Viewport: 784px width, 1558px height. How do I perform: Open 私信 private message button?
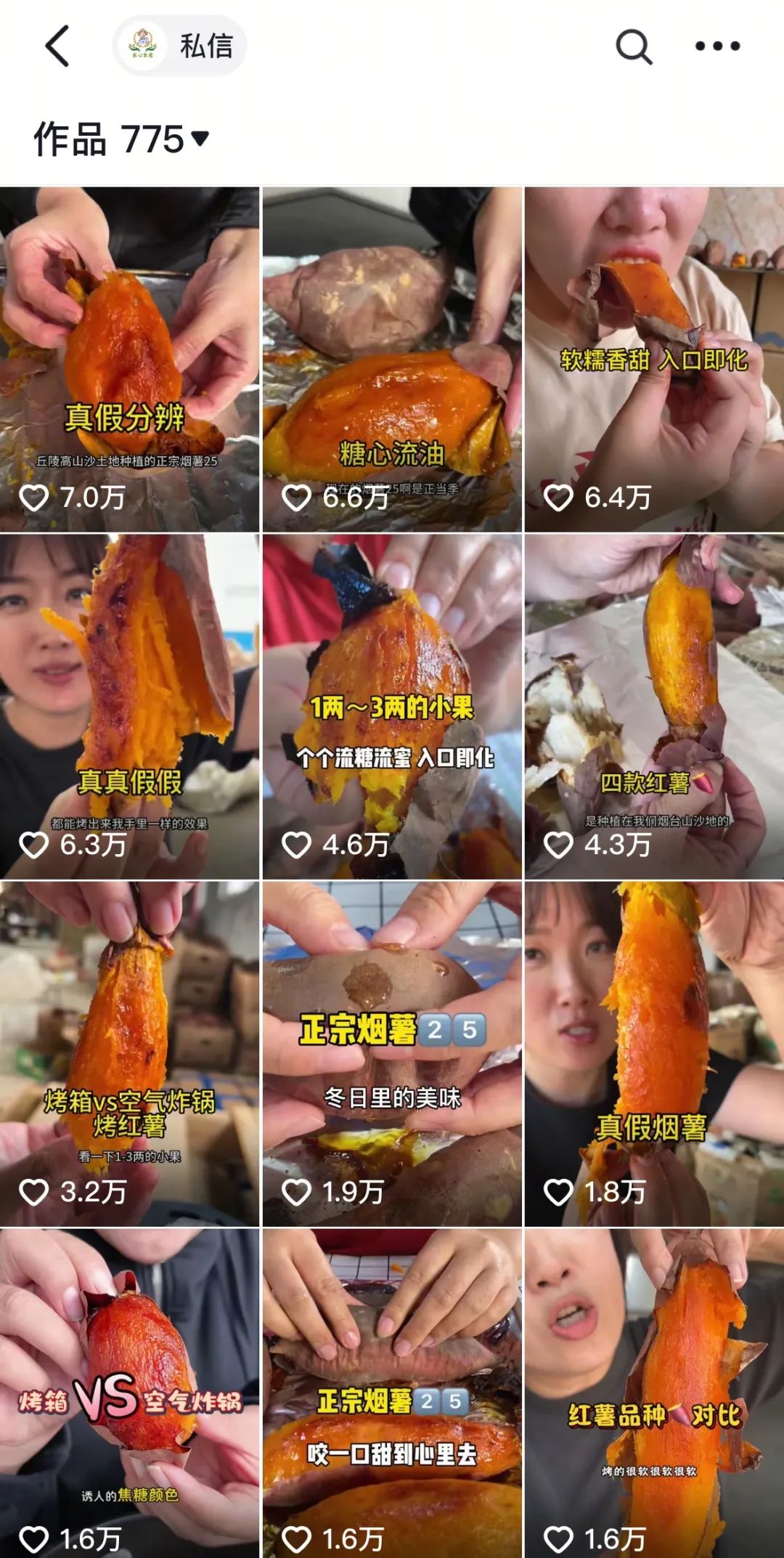179,46
